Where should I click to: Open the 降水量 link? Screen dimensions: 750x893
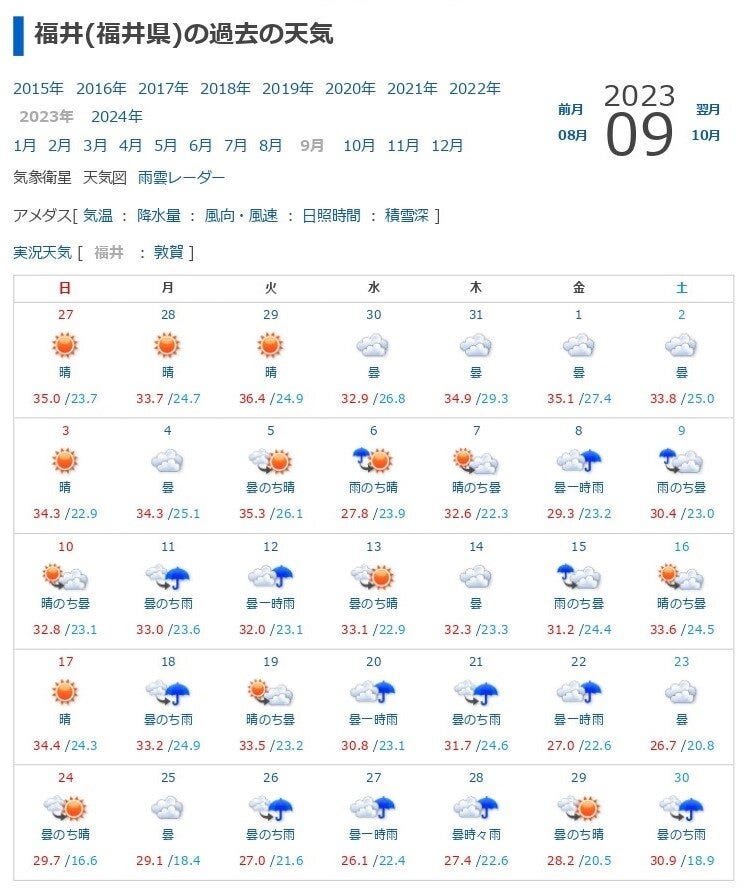point(159,215)
